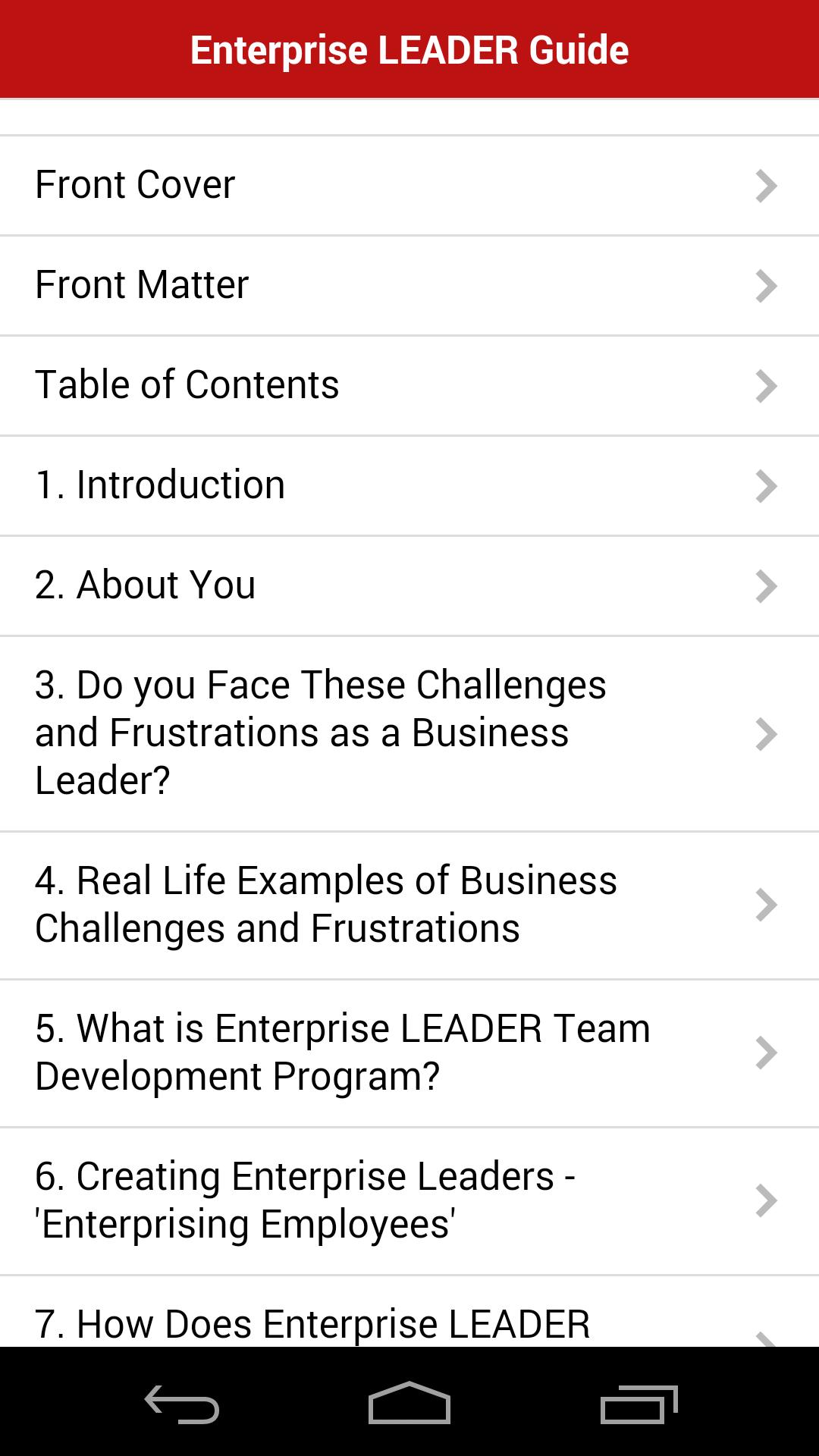819x1456 pixels.
Task: Tap the Enterprise LEADER Guide title bar
Action: coord(409,50)
